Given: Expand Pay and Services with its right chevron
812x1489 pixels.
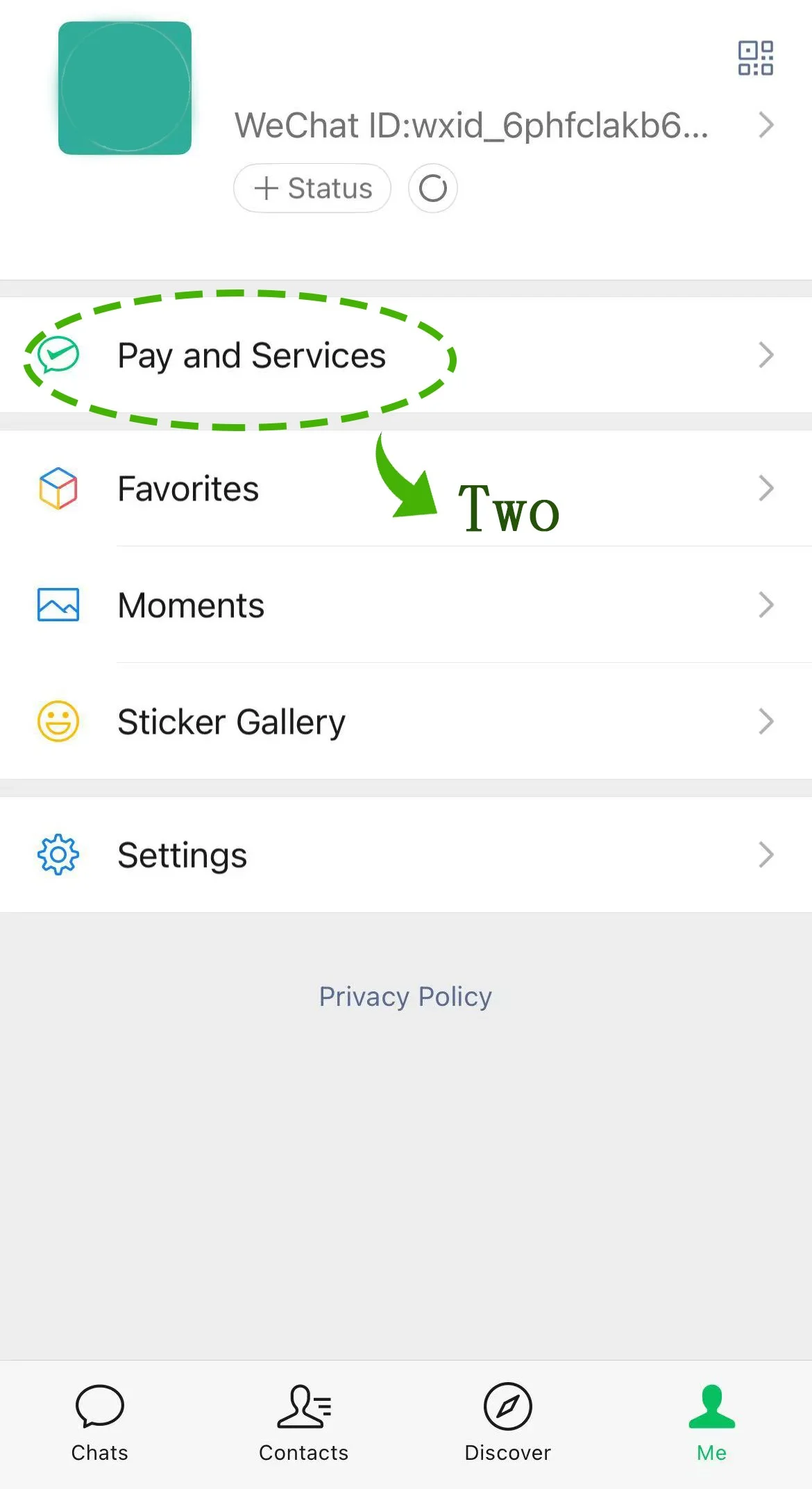Looking at the screenshot, I should [x=766, y=355].
